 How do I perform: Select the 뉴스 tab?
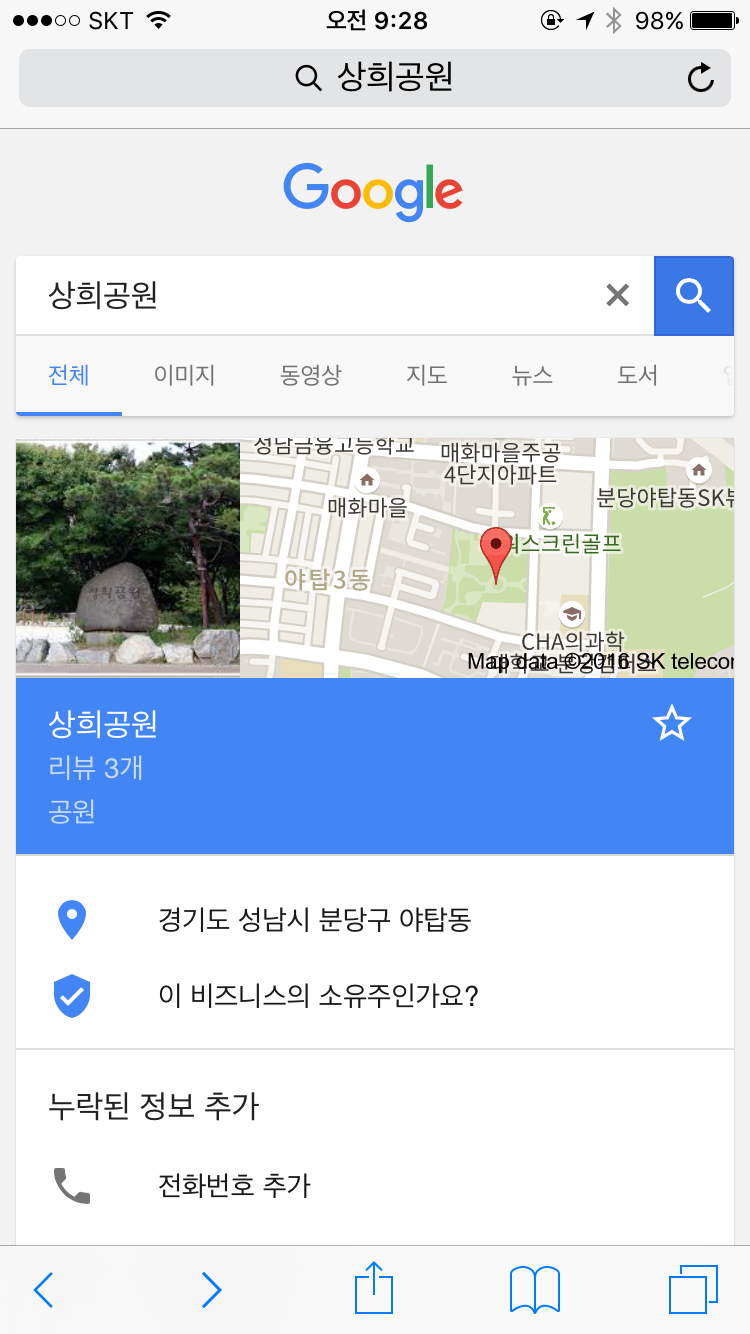pos(532,375)
